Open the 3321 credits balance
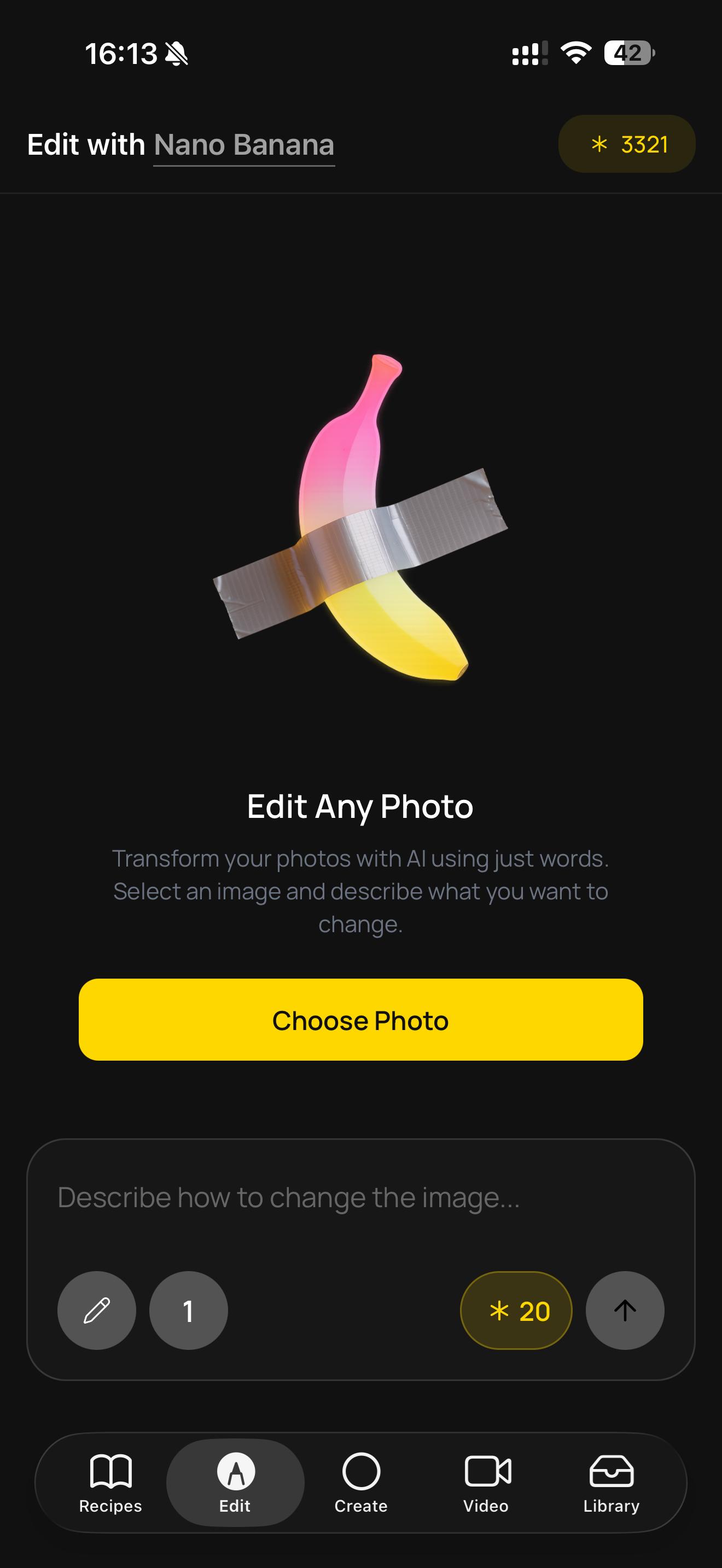The image size is (722, 1568). point(626,144)
